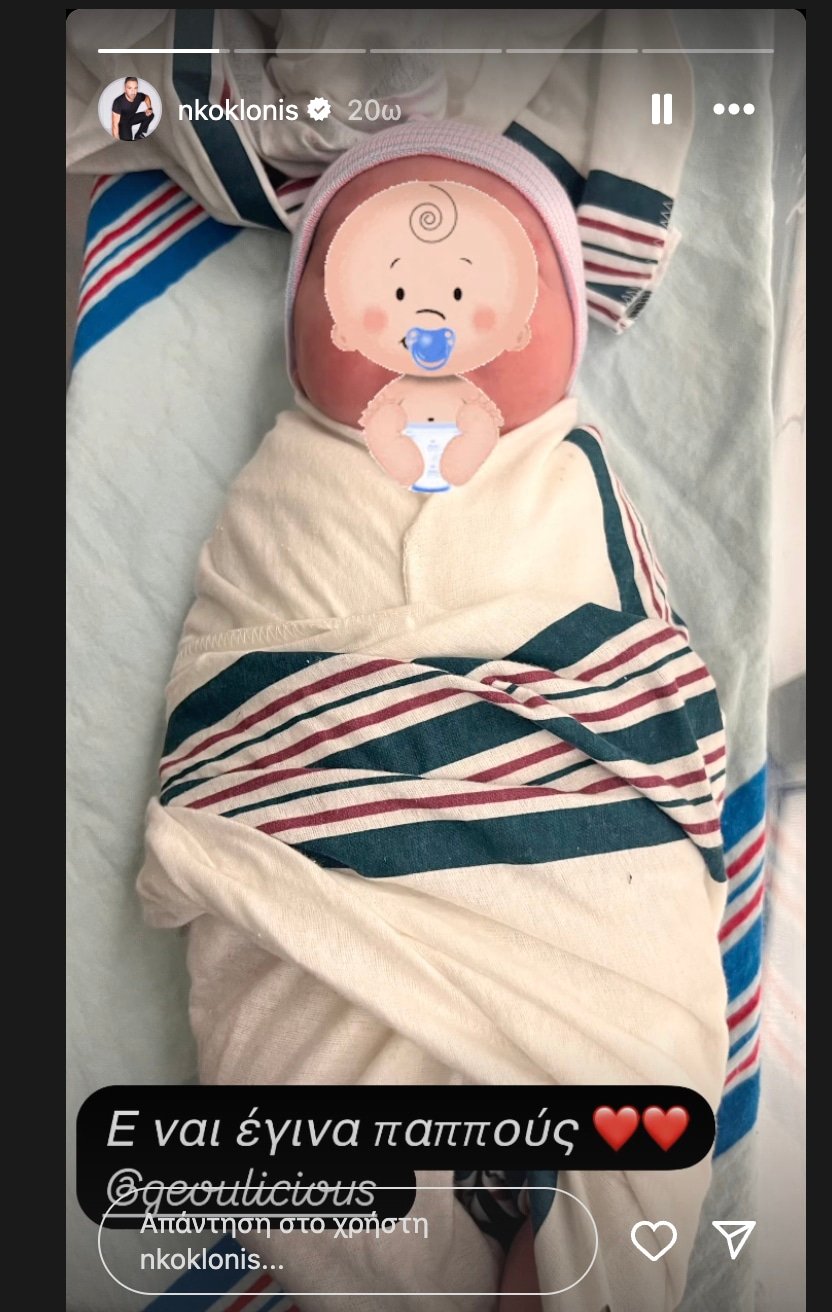
Task: Like this story with the heart
Action: click(x=654, y=1240)
